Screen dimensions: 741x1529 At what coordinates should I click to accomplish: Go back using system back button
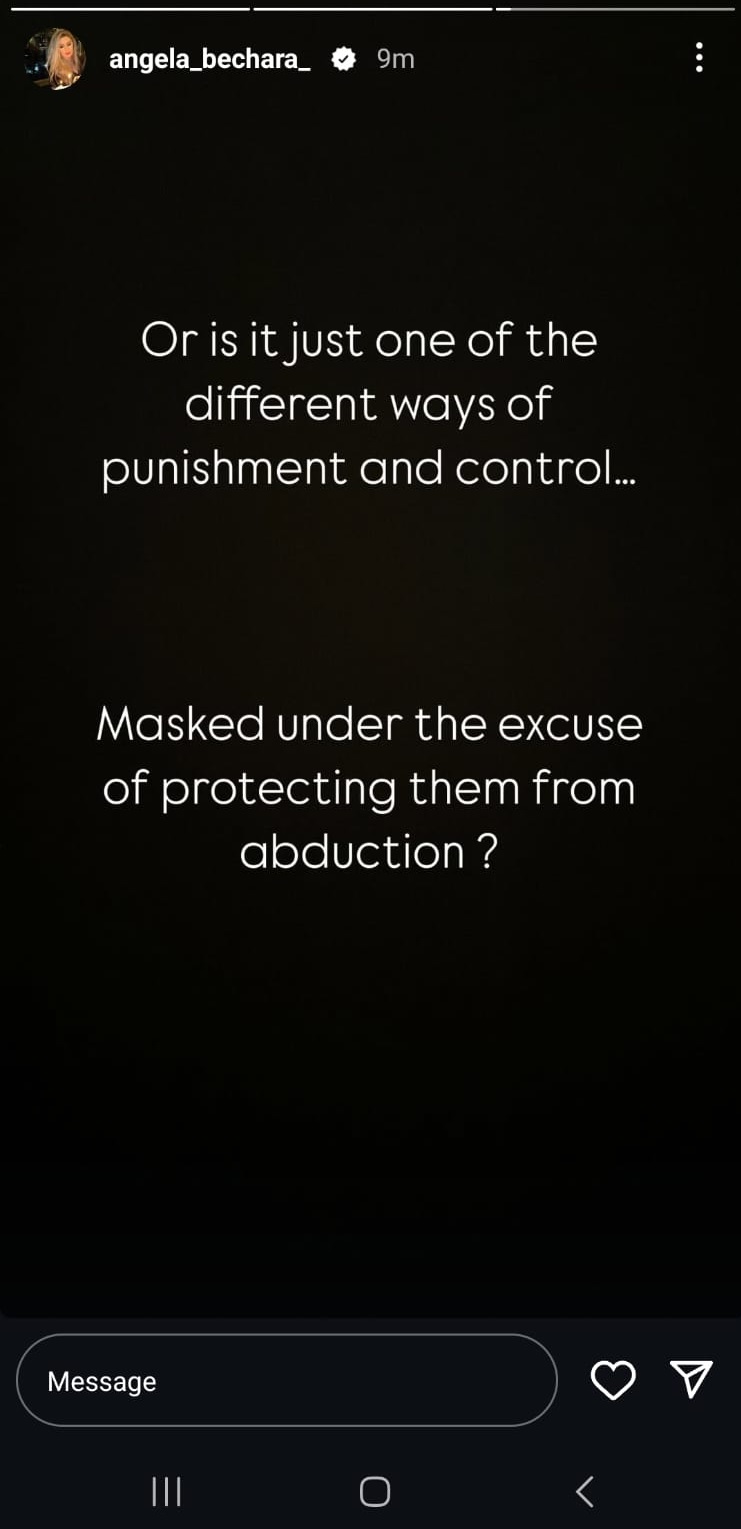pos(585,1491)
